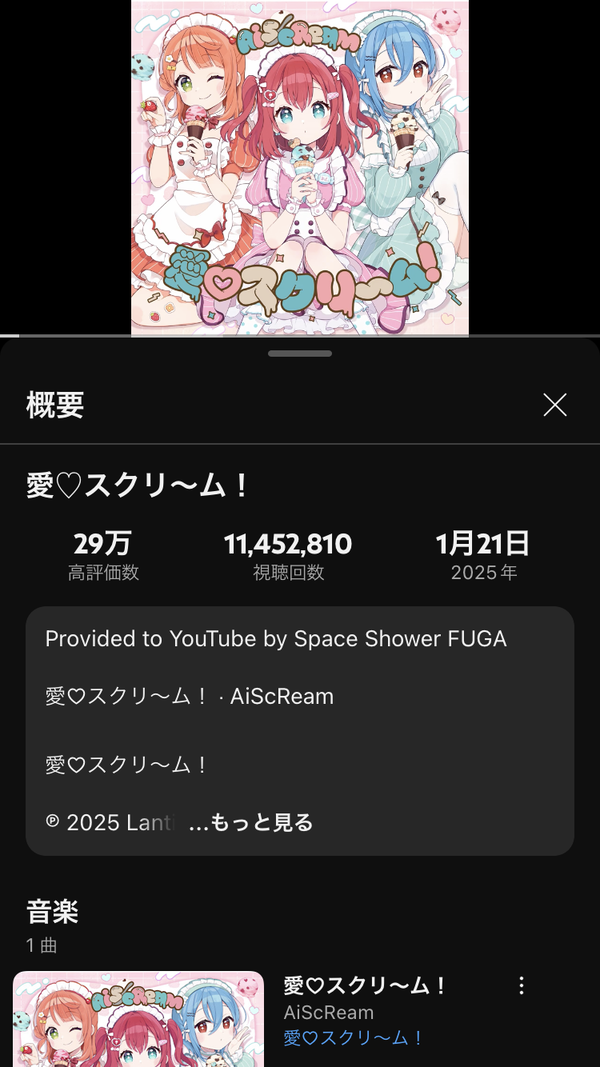Expand description with もっと見る
The width and height of the screenshot is (600, 1067).
tap(251, 823)
